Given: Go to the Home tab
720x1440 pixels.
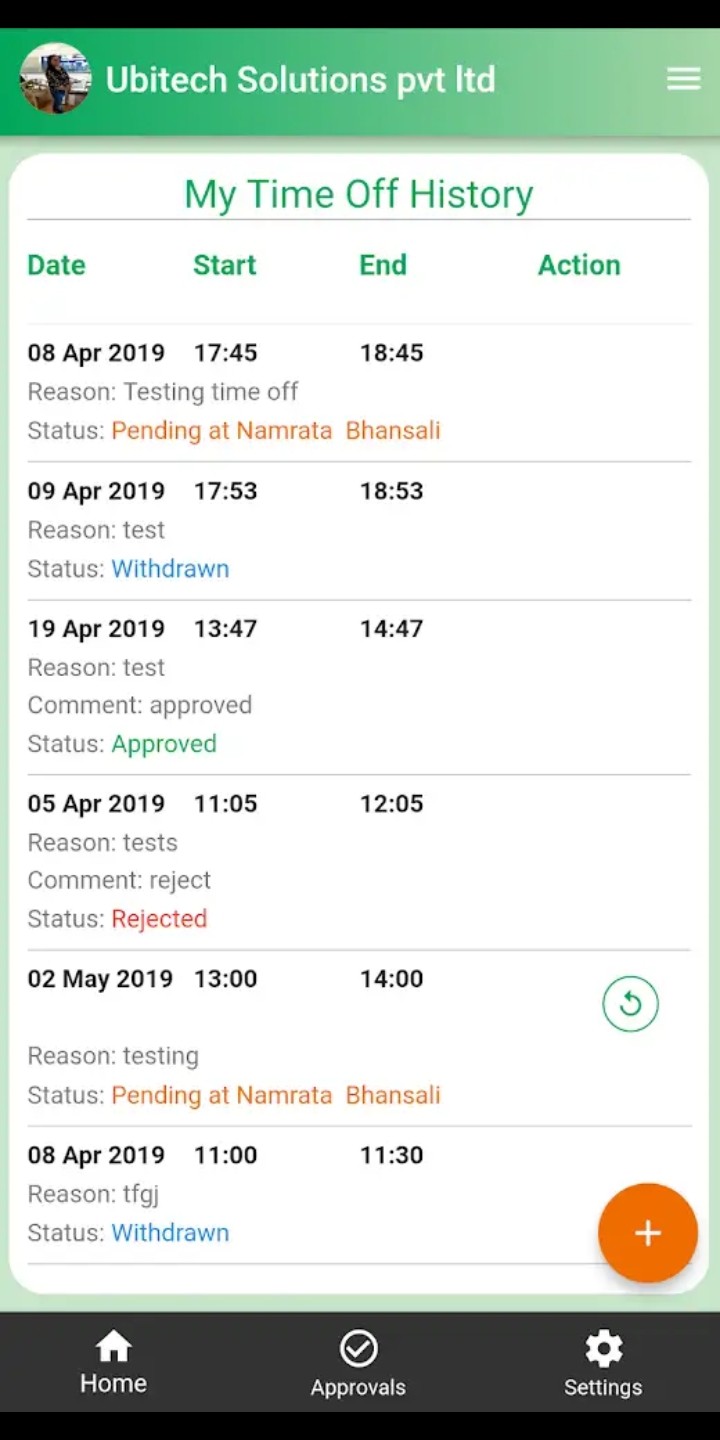Looking at the screenshot, I should pyautogui.click(x=113, y=1362).
